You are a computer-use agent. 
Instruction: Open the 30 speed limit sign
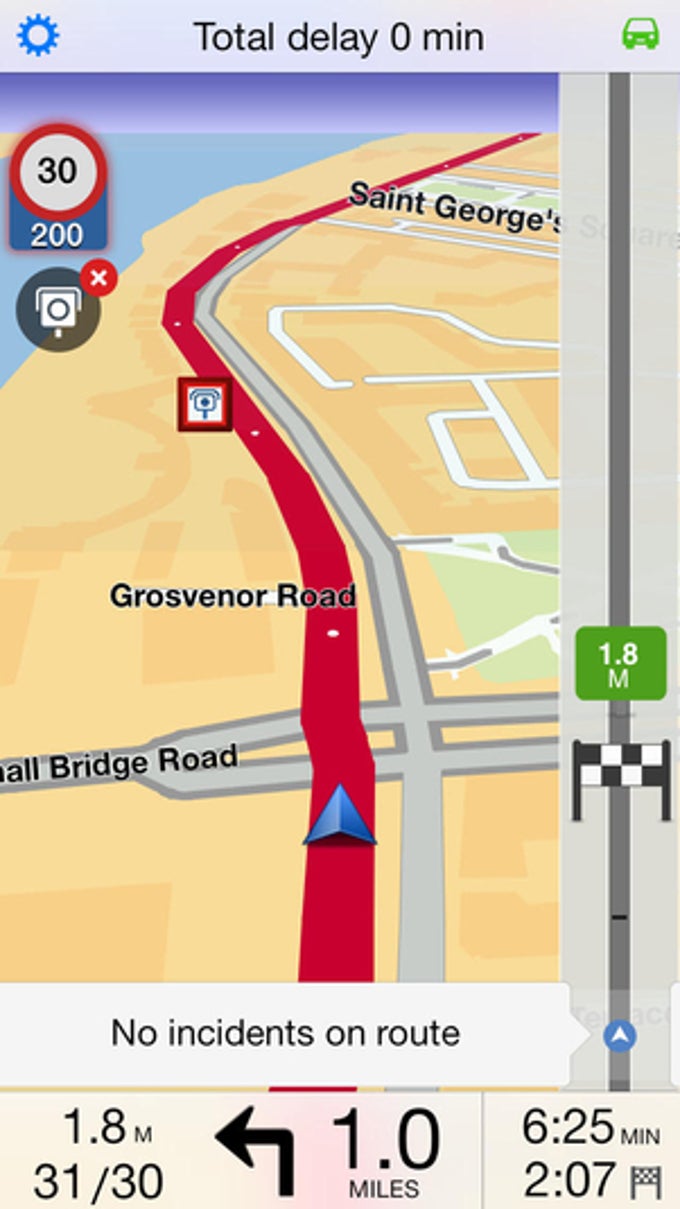pyautogui.click(x=58, y=172)
